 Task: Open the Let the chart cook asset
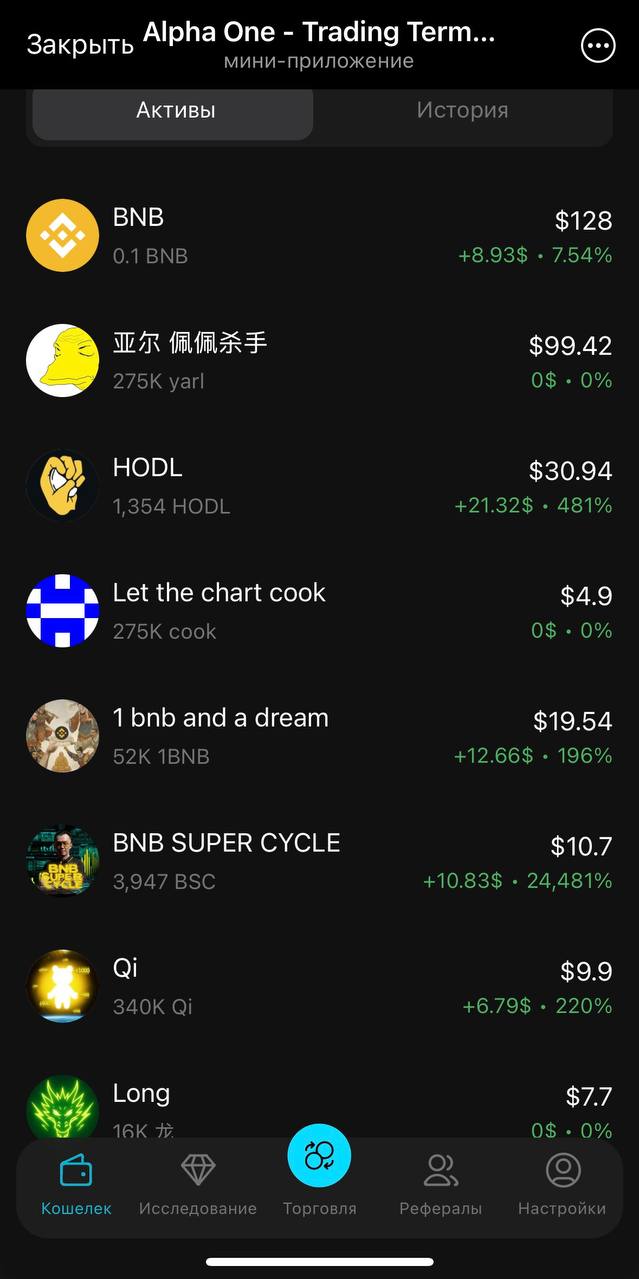[319, 611]
